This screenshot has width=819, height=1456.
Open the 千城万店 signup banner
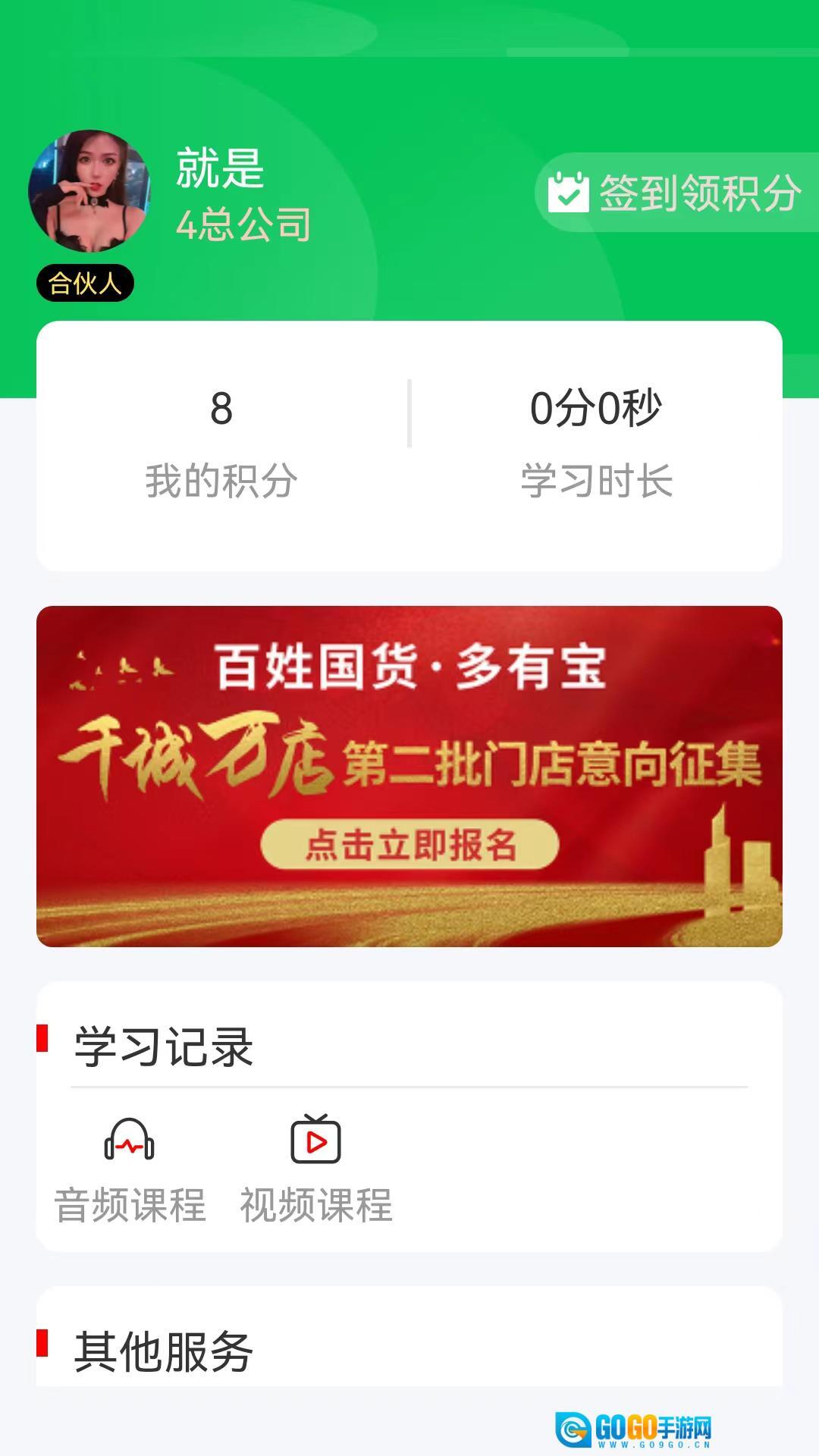click(409, 776)
